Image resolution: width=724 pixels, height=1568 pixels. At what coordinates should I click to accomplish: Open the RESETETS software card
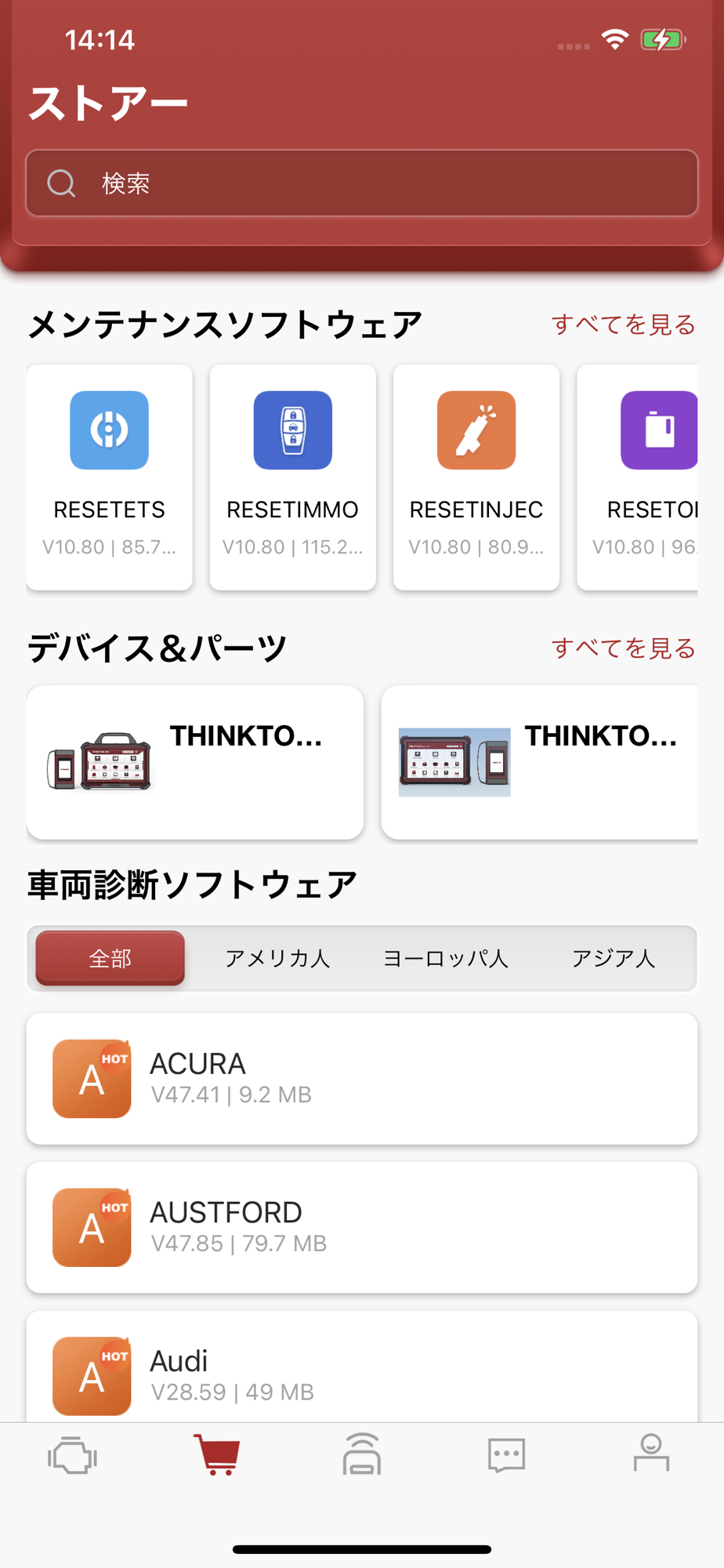(x=110, y=477)
